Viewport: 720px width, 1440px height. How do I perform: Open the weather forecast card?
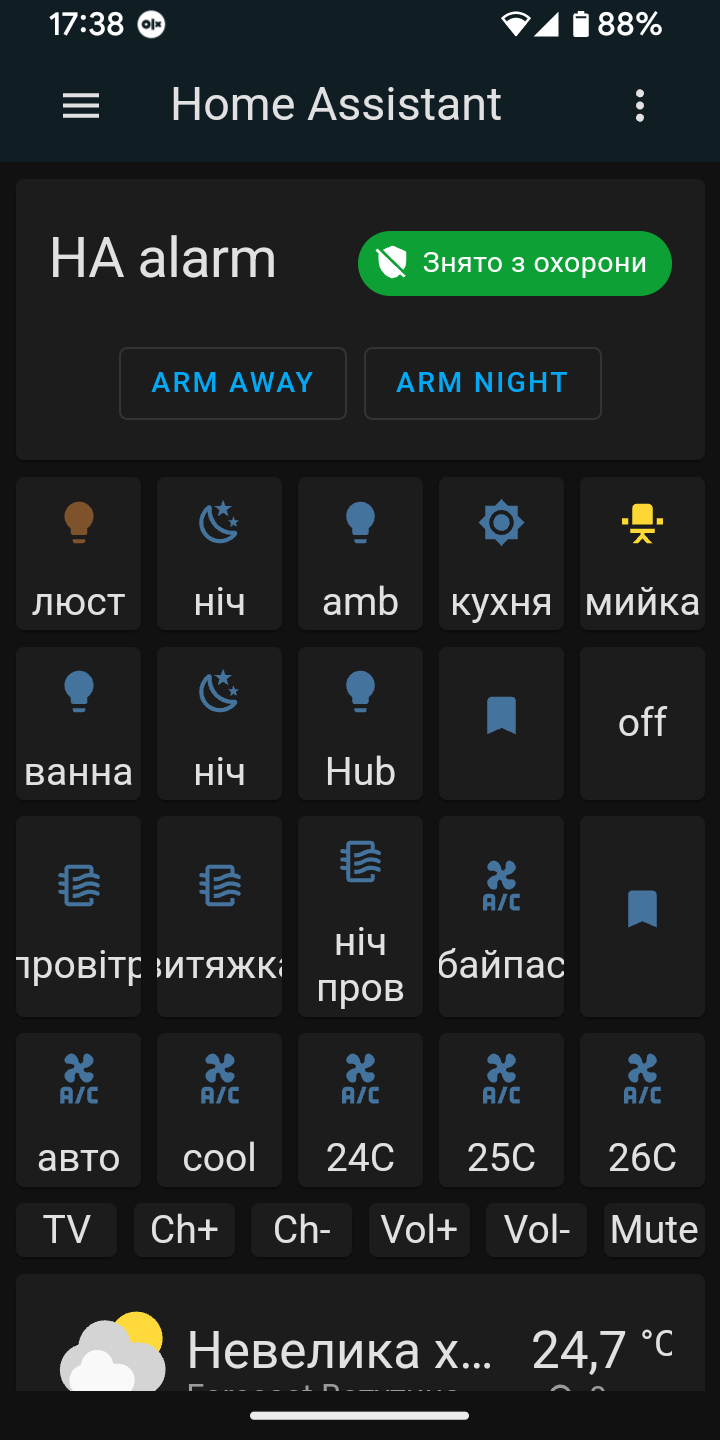[x=360, y=1333]
